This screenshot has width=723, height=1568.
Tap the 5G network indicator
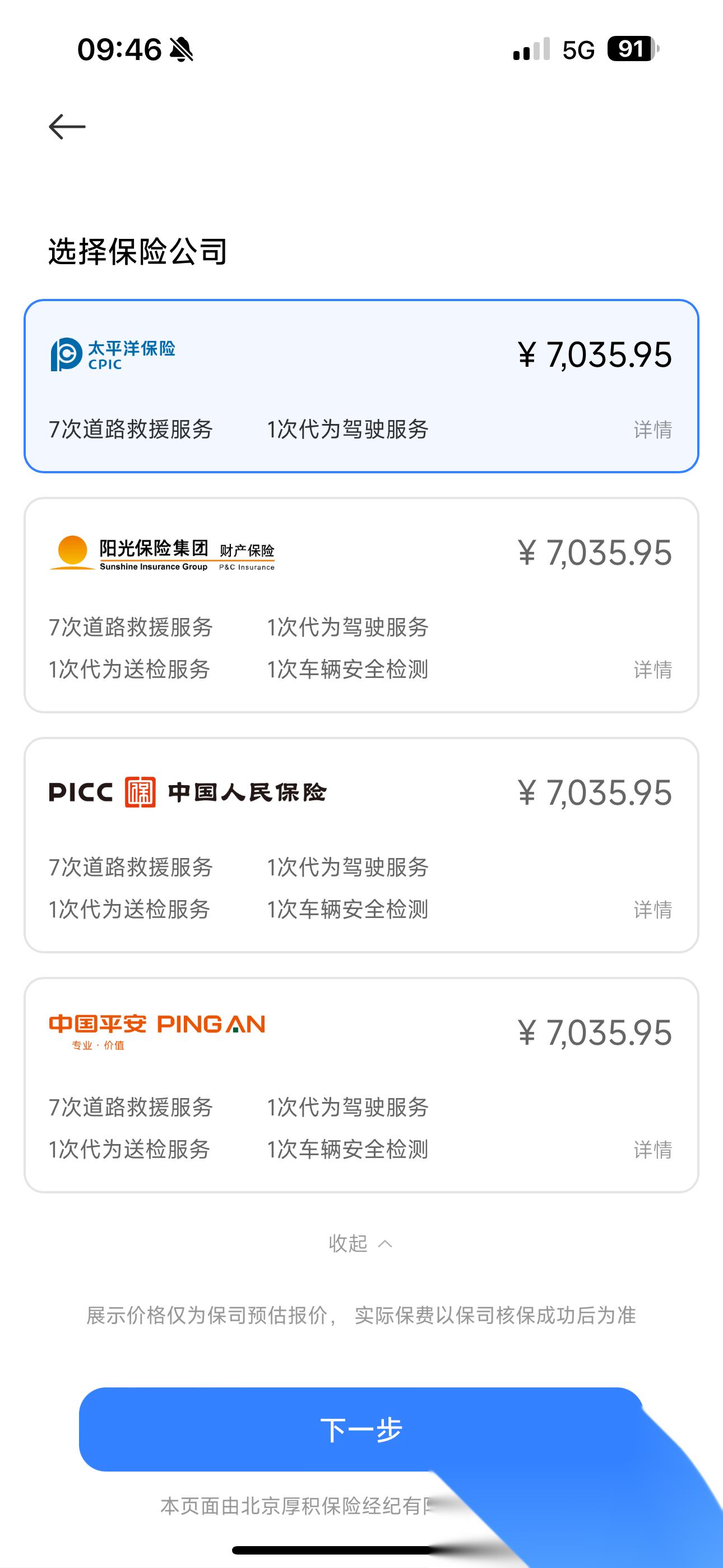[580, 51]
